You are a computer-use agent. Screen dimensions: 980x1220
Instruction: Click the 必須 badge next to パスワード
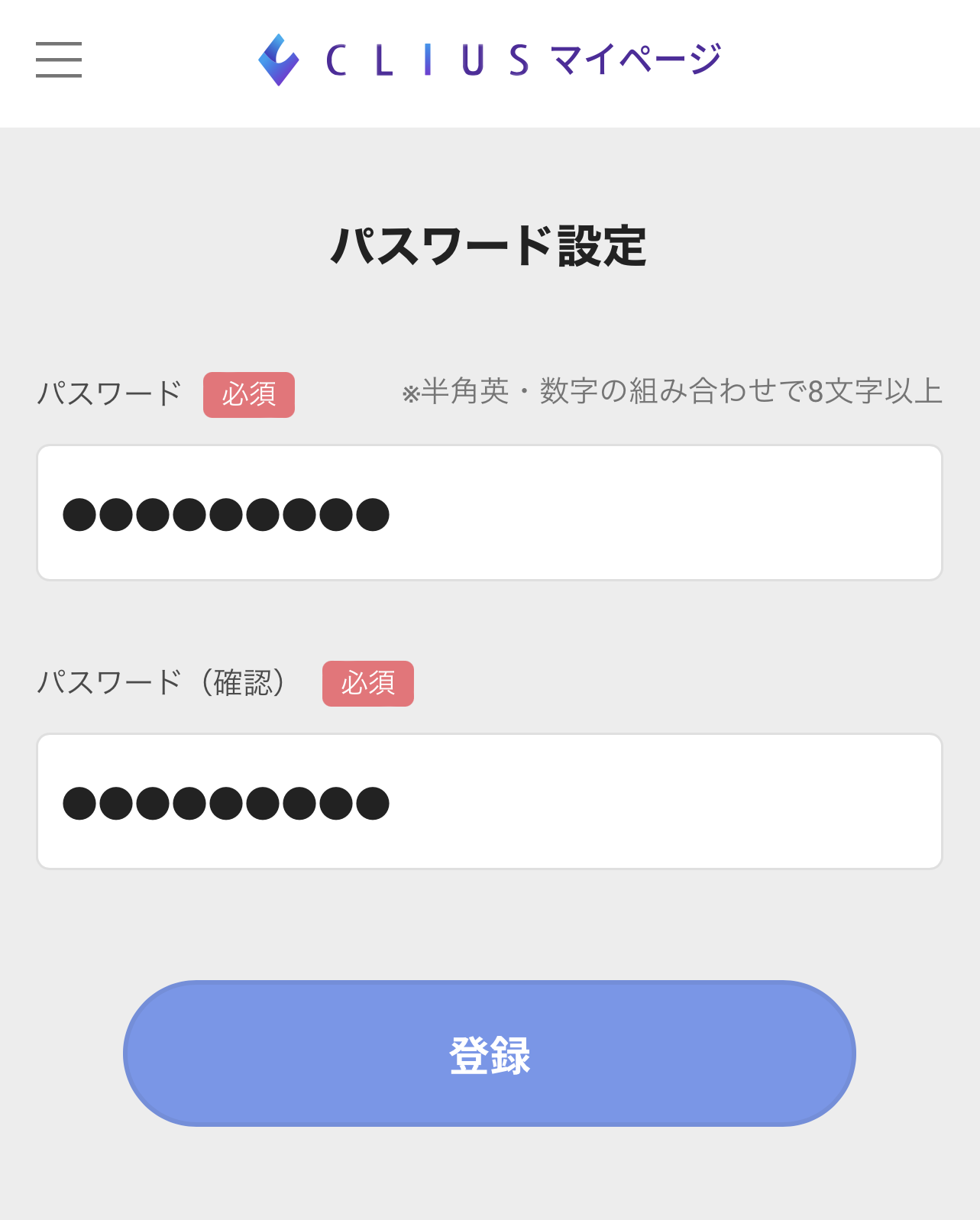click(248, 395)
